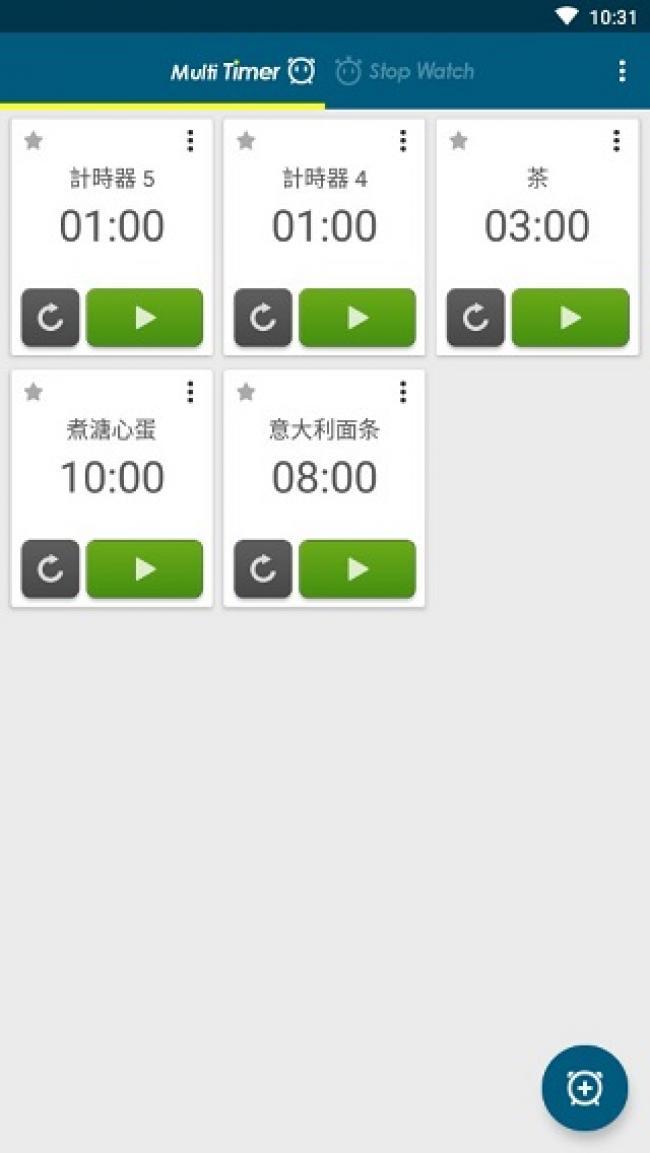The height and width of the screenshot is (1153, 650).
Task: Switch to the Stop Watch tab
Action: click(405, 71)
